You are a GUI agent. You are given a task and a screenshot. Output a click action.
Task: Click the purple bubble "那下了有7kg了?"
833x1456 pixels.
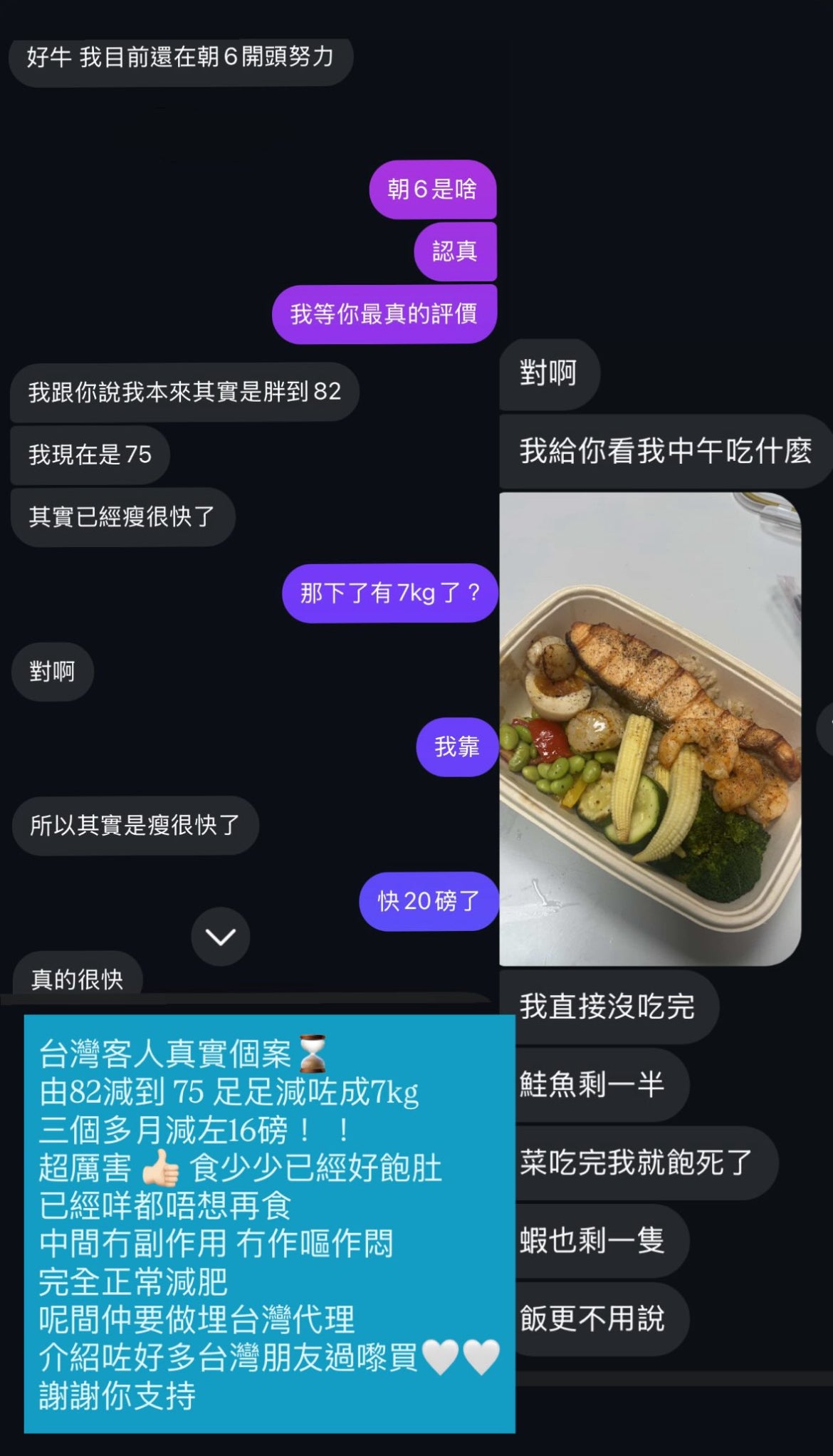[x=390, y=593]
